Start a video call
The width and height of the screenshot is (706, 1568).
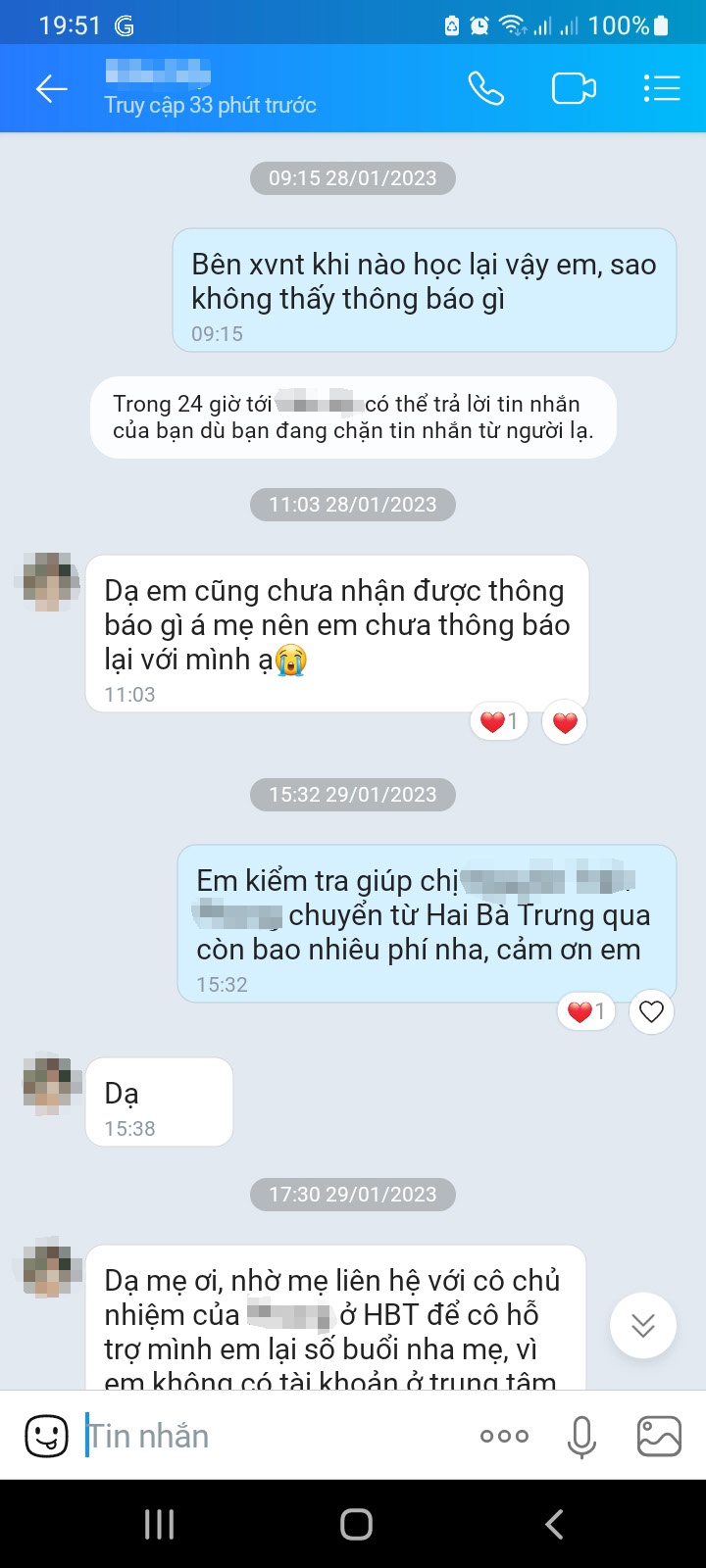tap(575, 88)
